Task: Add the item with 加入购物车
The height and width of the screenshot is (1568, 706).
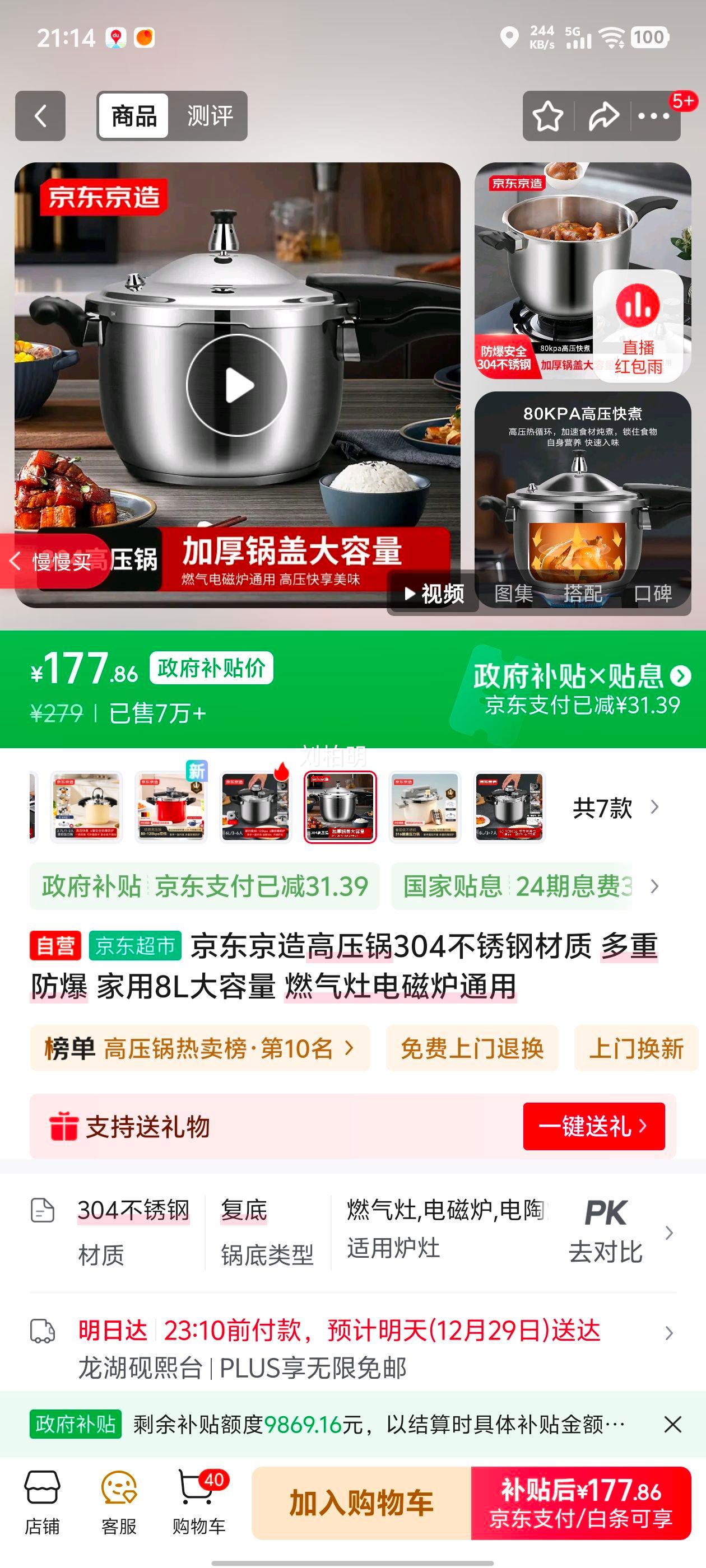Action: (x=361, y=1503)
